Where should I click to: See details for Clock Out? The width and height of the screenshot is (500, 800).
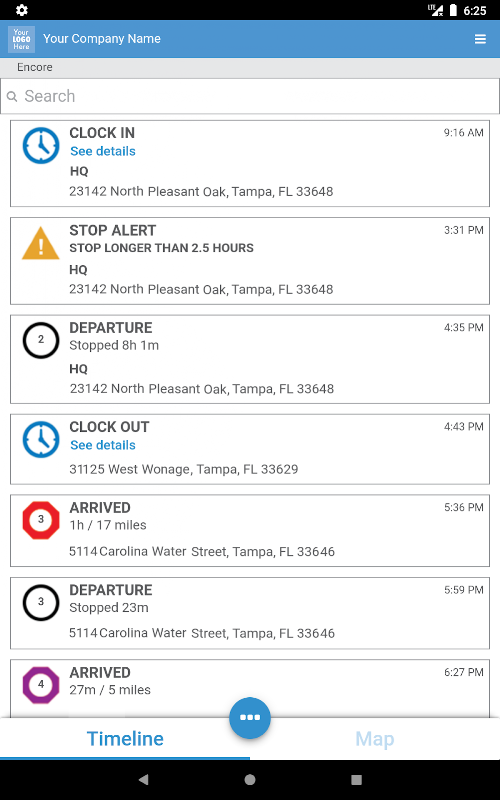click(x=103, y=445)
